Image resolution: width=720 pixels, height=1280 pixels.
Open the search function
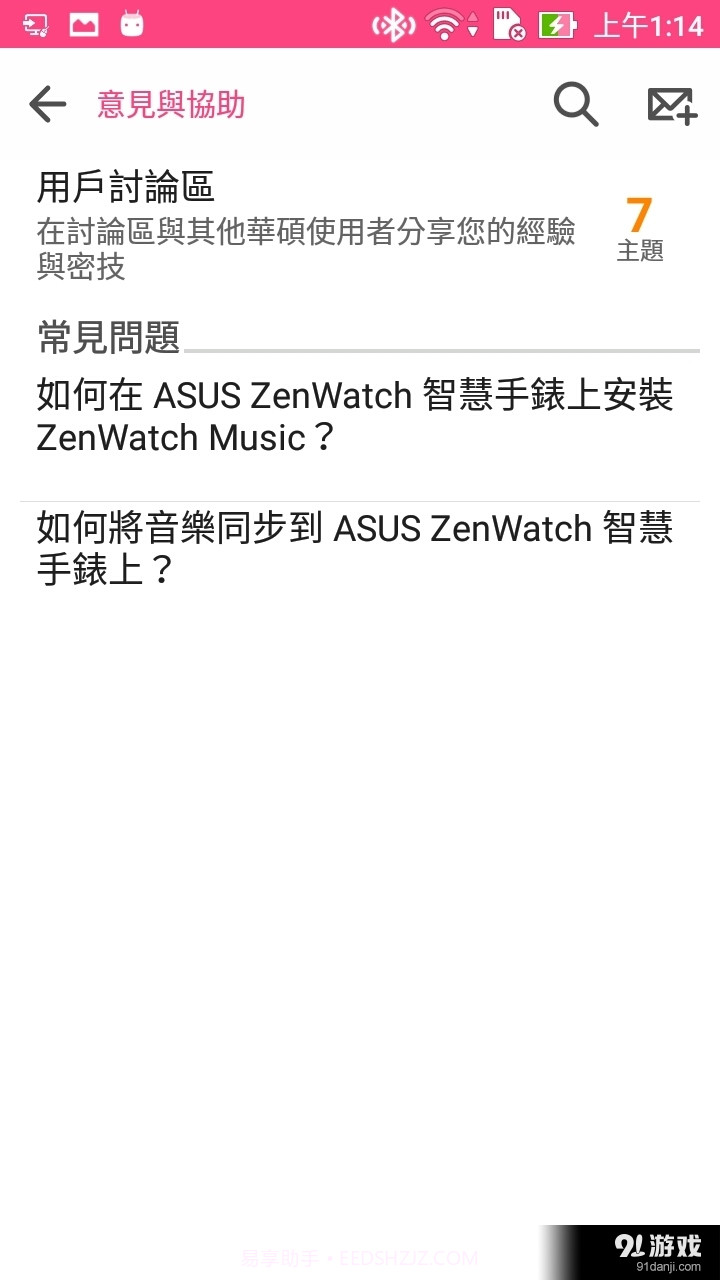coord(574,104)
